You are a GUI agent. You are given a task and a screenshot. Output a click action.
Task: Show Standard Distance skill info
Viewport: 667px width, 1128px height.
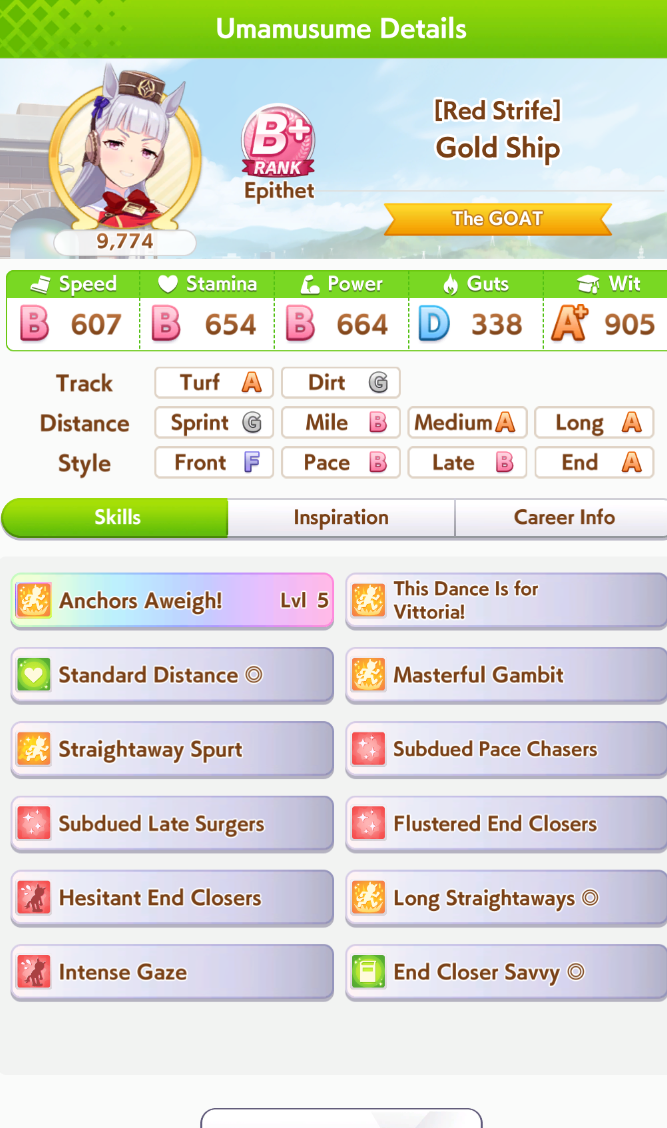coord(172,675)
